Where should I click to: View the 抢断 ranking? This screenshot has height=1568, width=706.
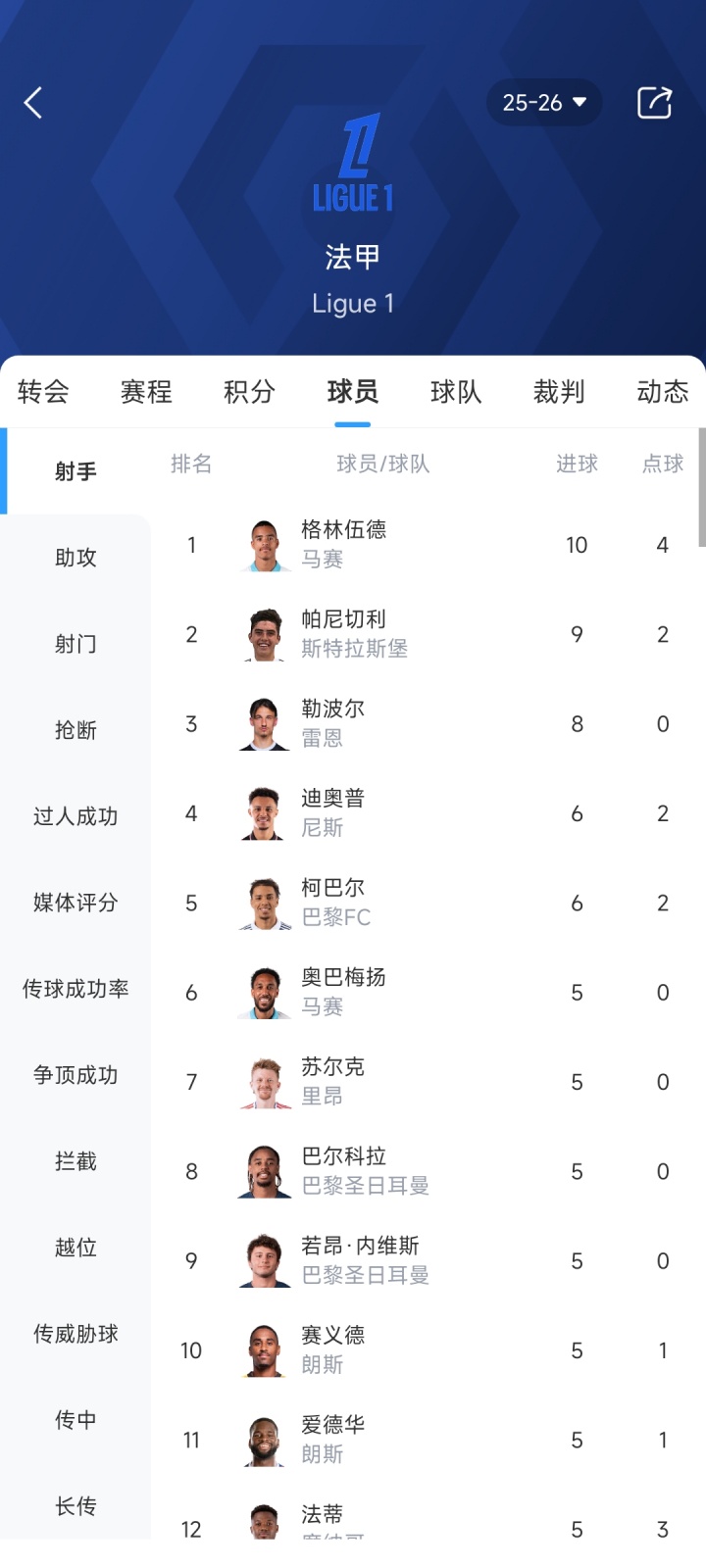pyautogui.click(x=76, y=730)
